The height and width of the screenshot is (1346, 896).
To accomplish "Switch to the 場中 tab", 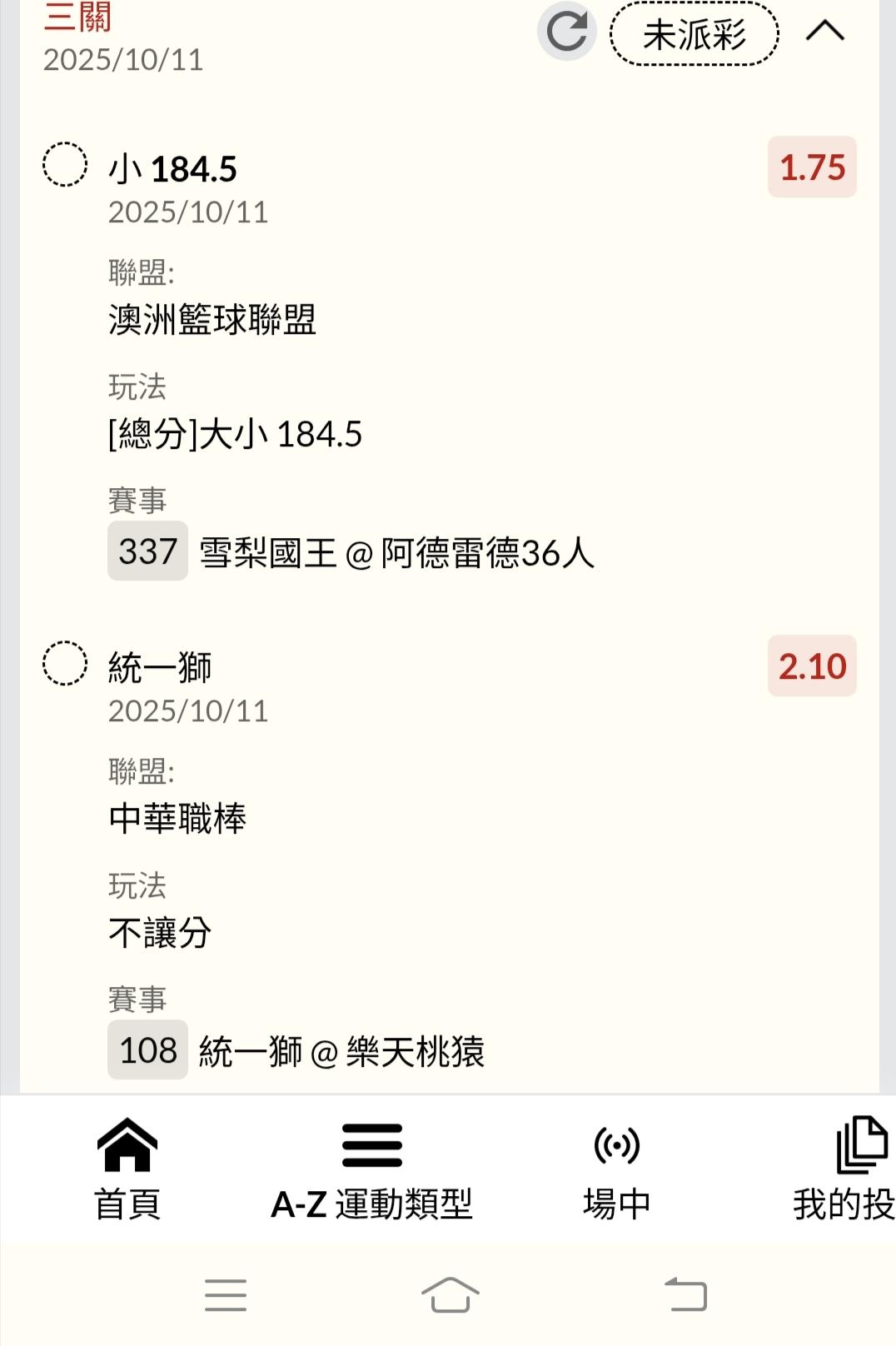I will pos(616,1168).
